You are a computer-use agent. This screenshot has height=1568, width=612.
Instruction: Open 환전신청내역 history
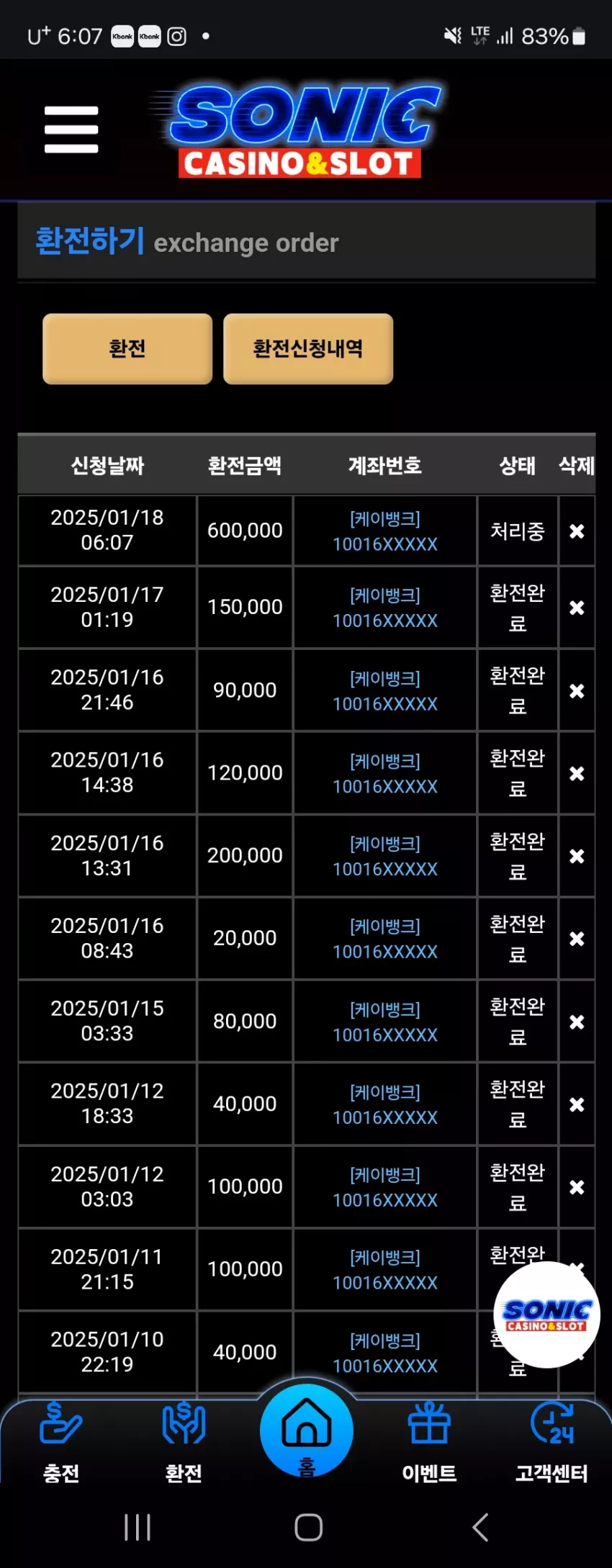pyautogui.click(x=308, y=348)
